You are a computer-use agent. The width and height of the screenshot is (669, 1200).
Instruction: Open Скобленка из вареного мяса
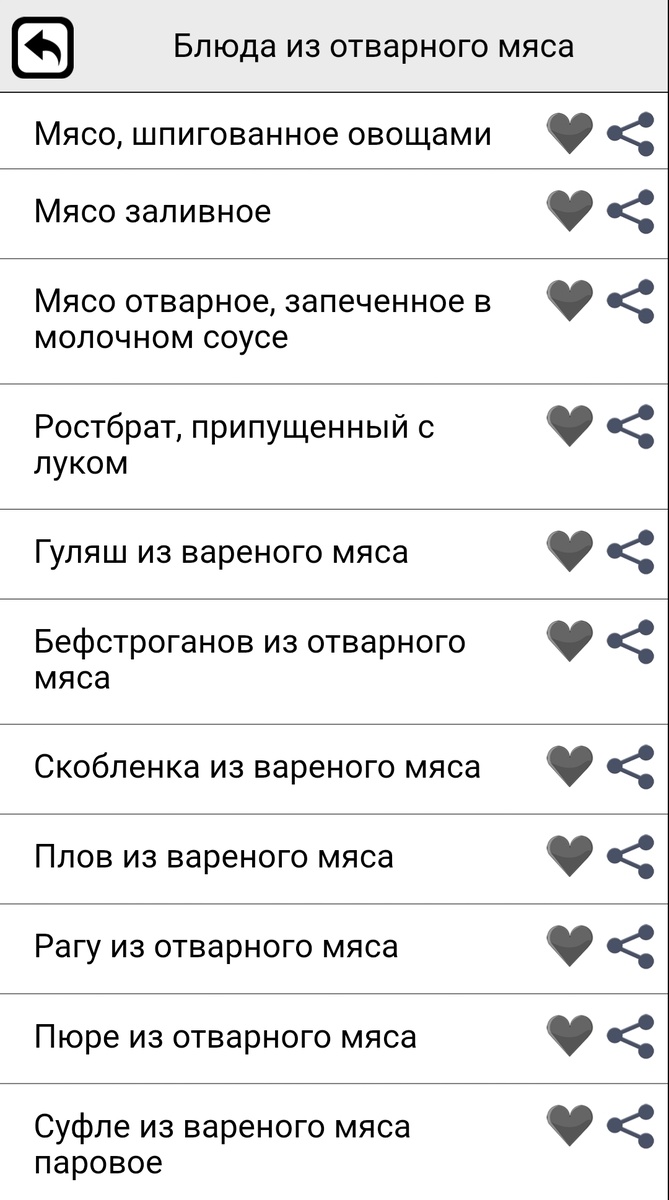(257, 767)
